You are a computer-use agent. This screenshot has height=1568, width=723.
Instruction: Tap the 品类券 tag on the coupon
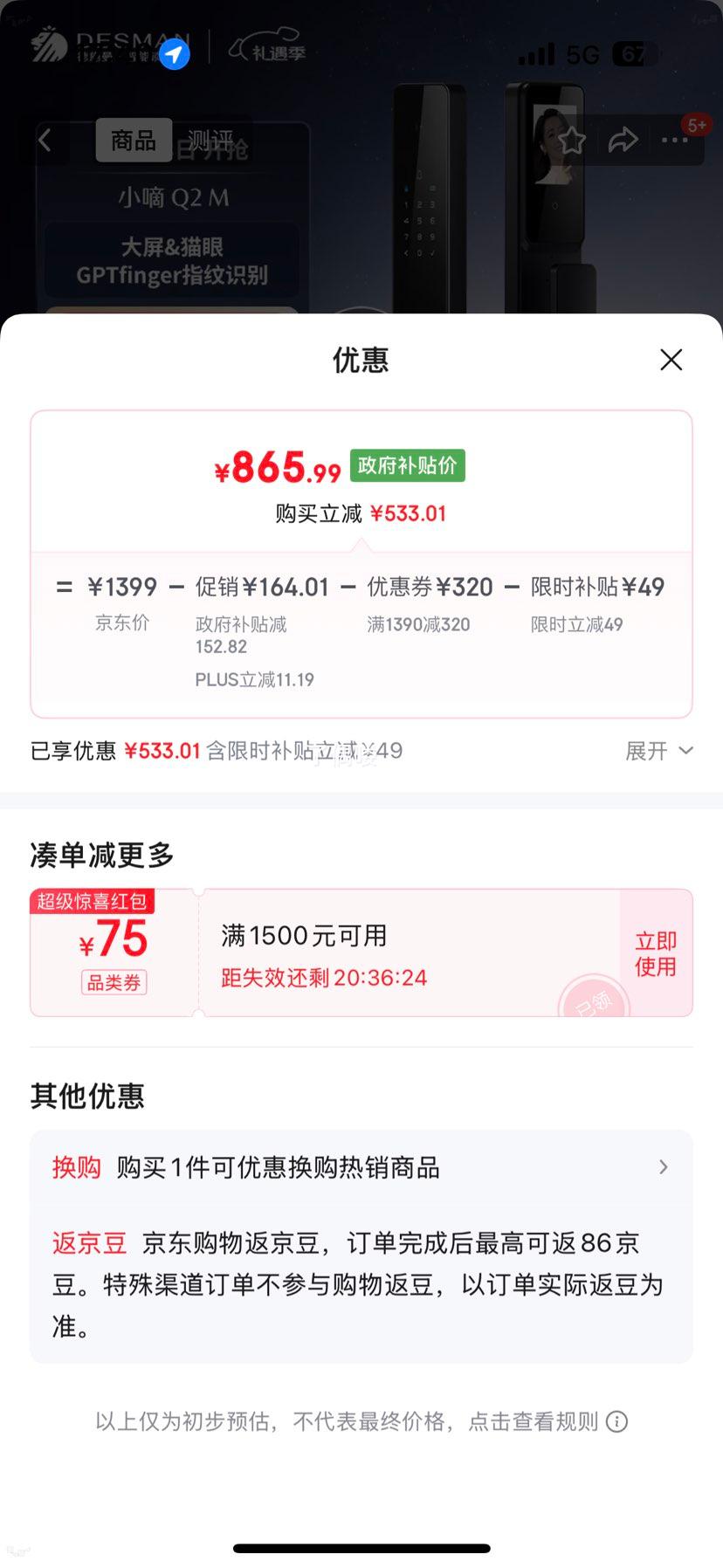[114, 983]
